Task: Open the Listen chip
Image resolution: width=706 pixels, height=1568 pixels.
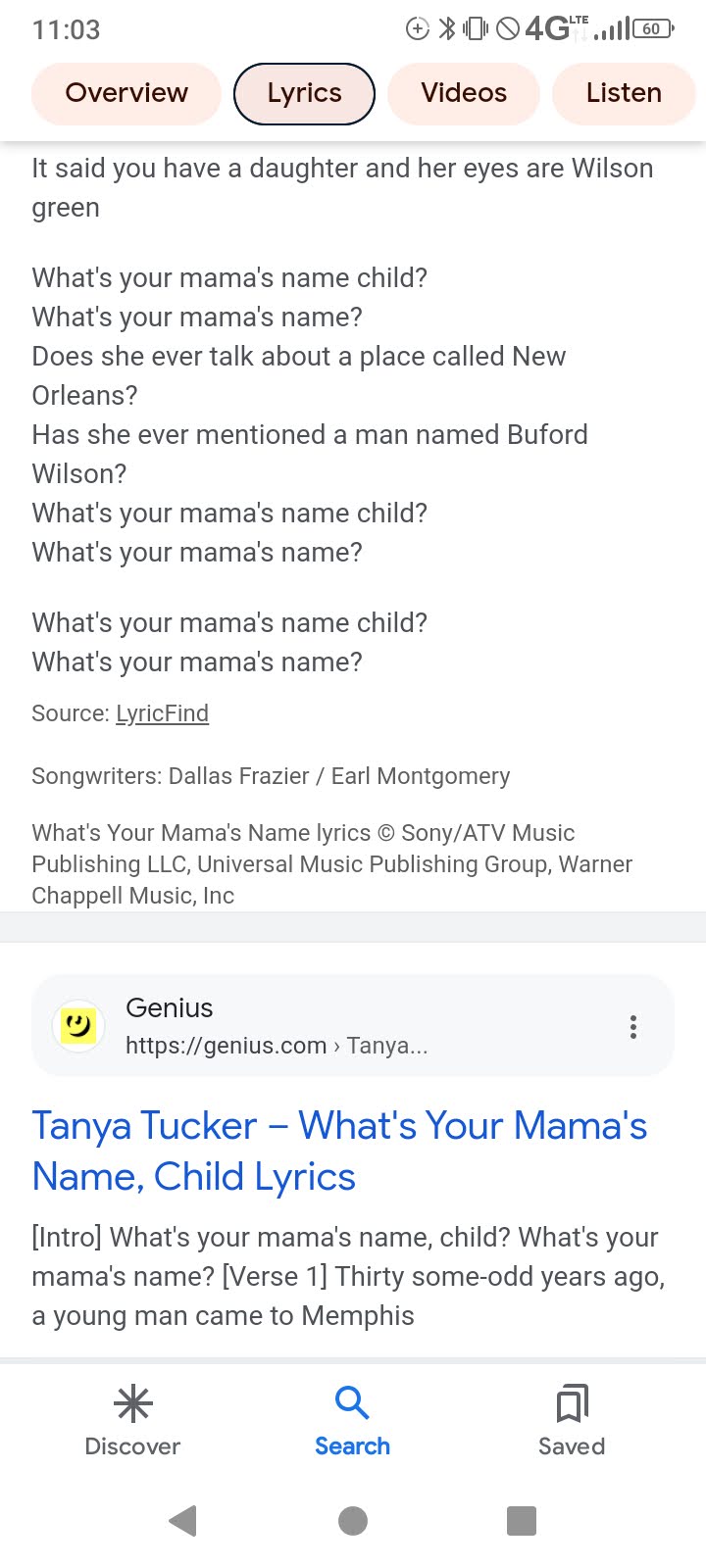Action: pyautogui.click(x=624, y=93)
